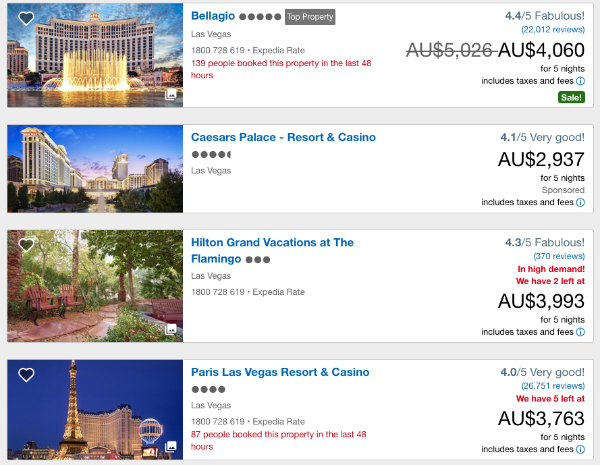Open the Caesars Palace hotel photo
Viewport: 600px width, 465px height.
(95, 169)
